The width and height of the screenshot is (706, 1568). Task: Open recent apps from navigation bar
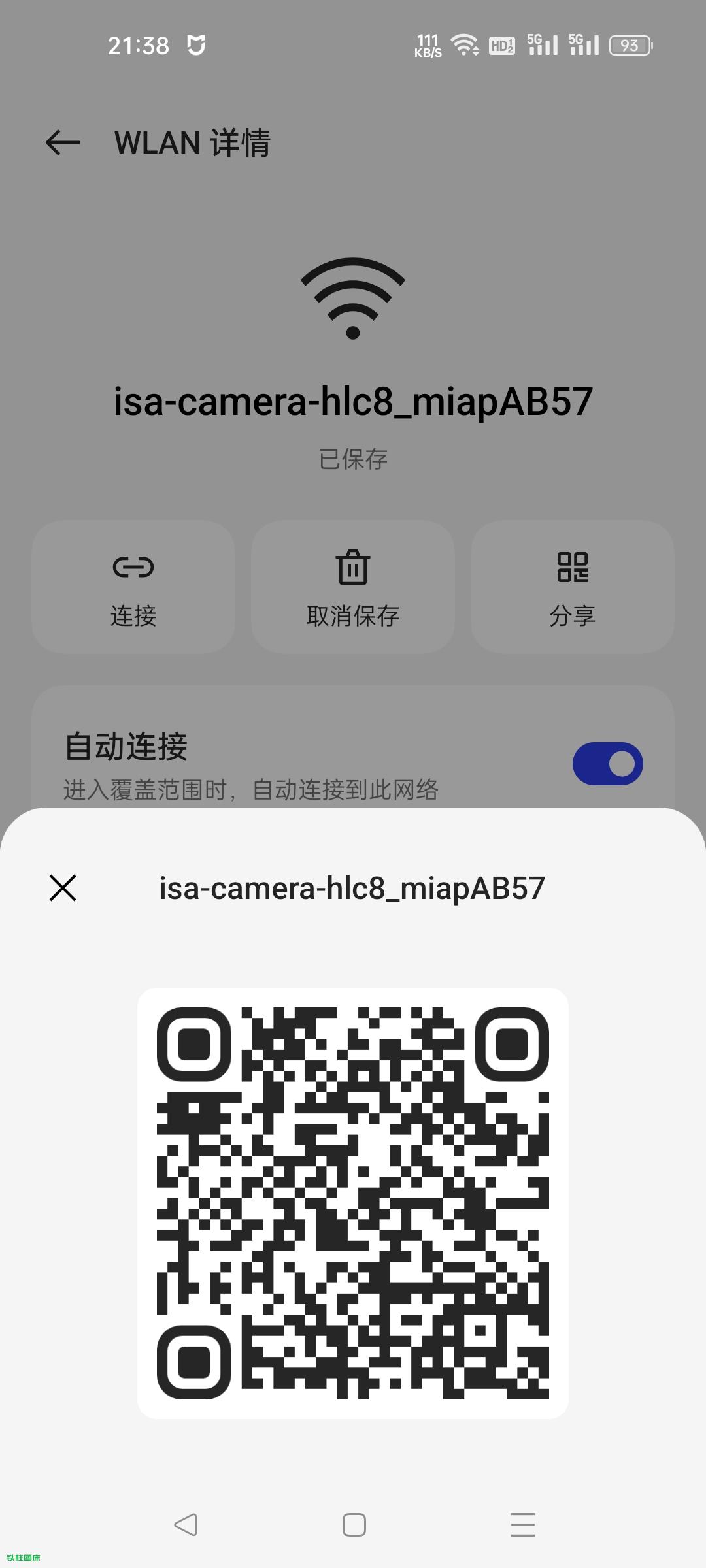tap(522, 1525)
